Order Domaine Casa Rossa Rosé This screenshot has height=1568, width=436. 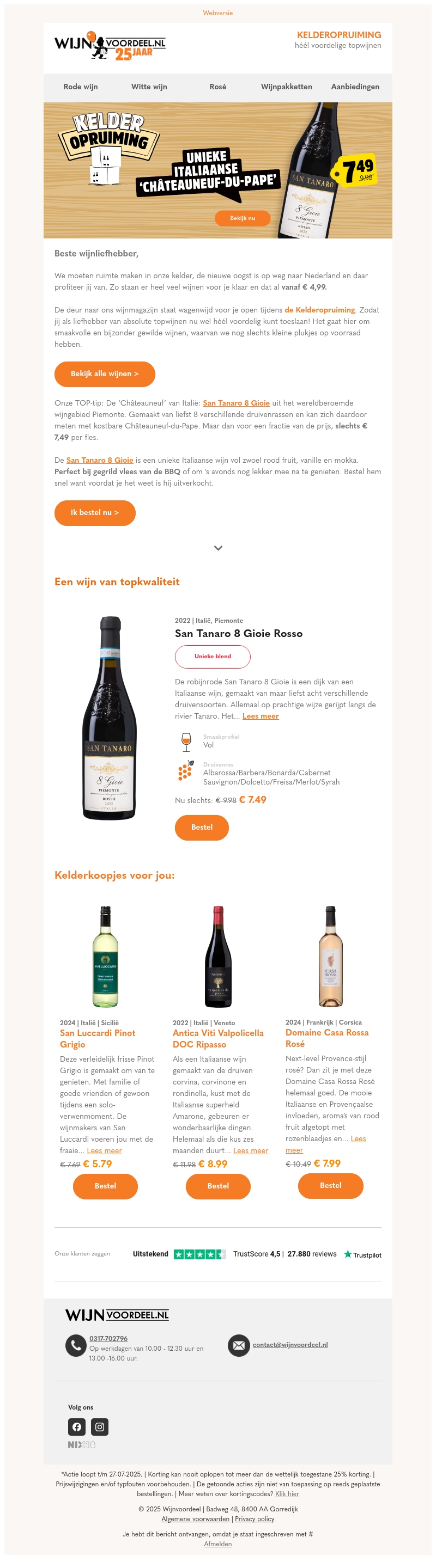[330, 1185]
